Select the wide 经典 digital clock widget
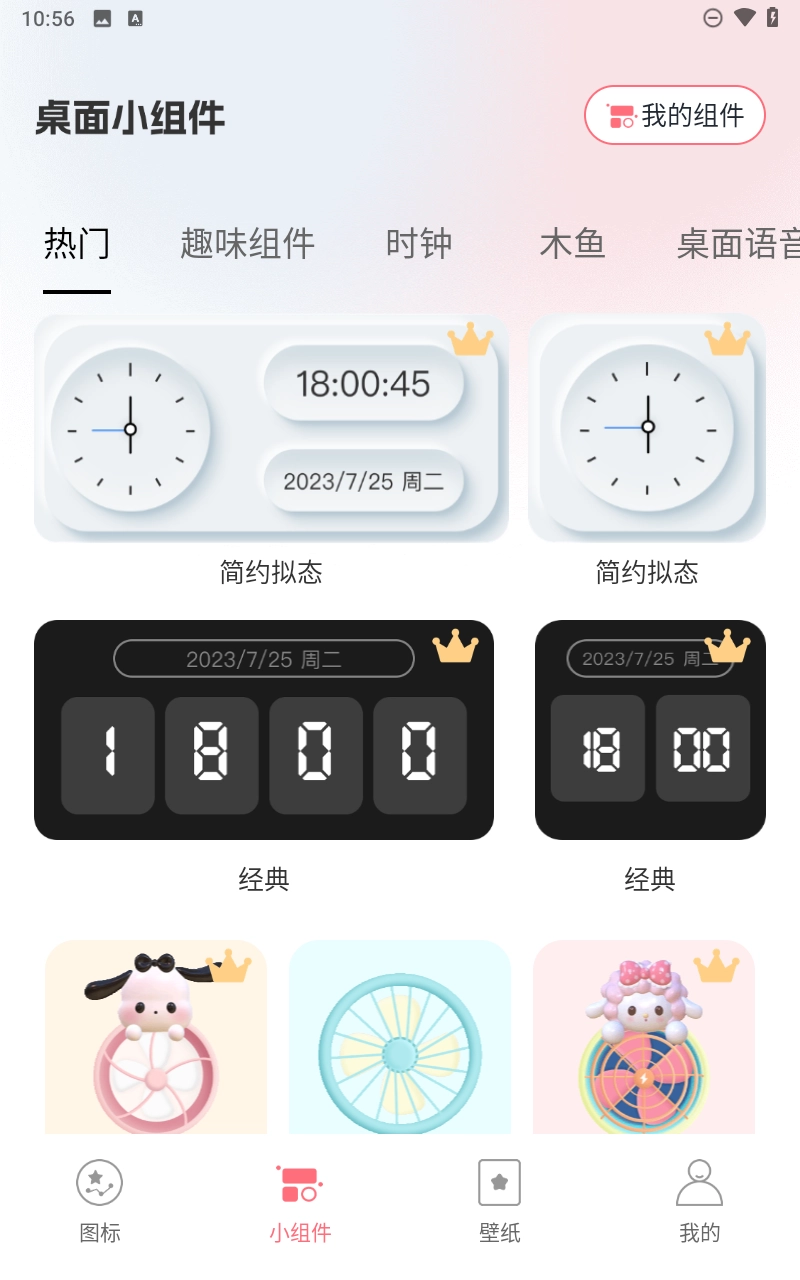 [x=264, y=730]
